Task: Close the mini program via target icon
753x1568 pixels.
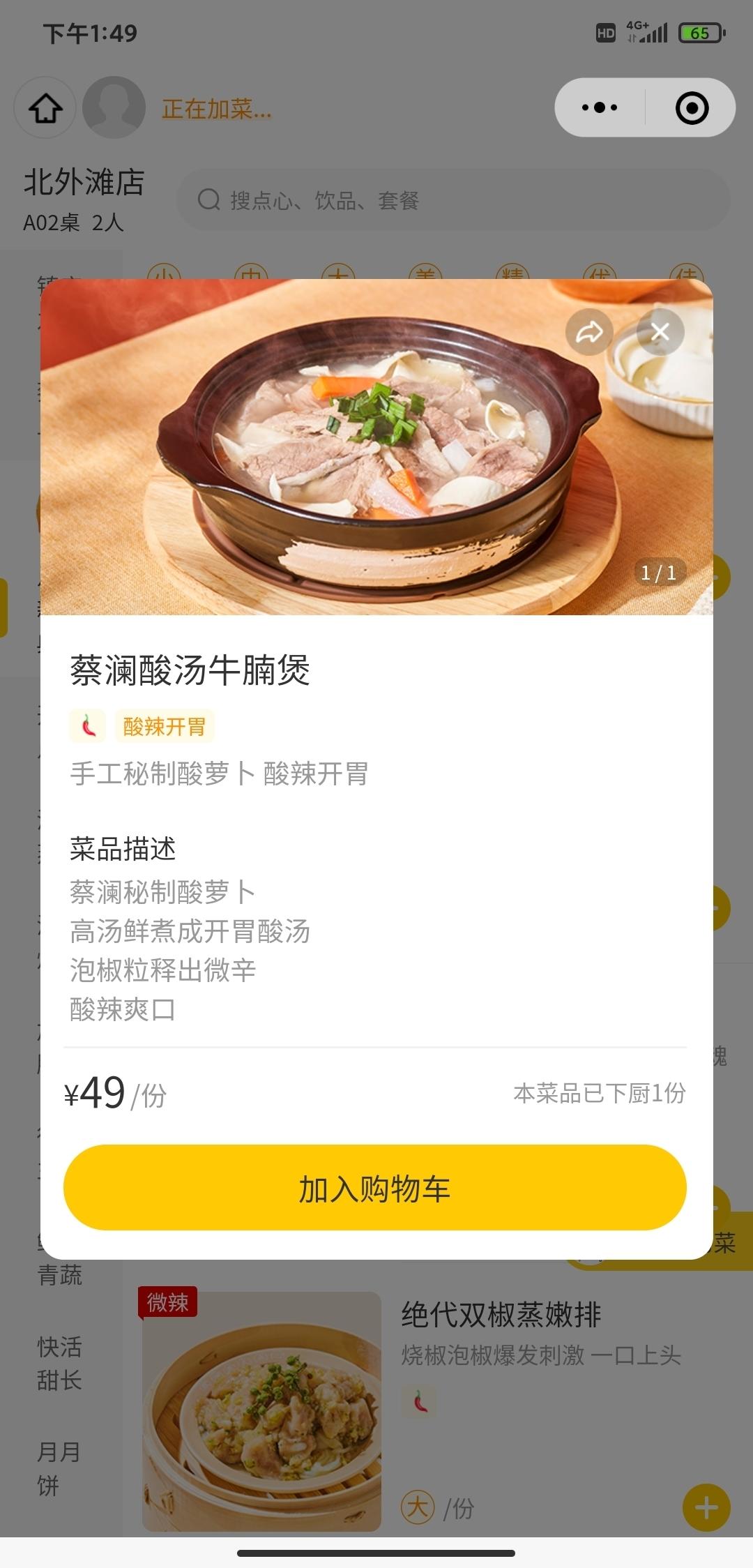Action: pyautogui.click(x=692, y=107)
